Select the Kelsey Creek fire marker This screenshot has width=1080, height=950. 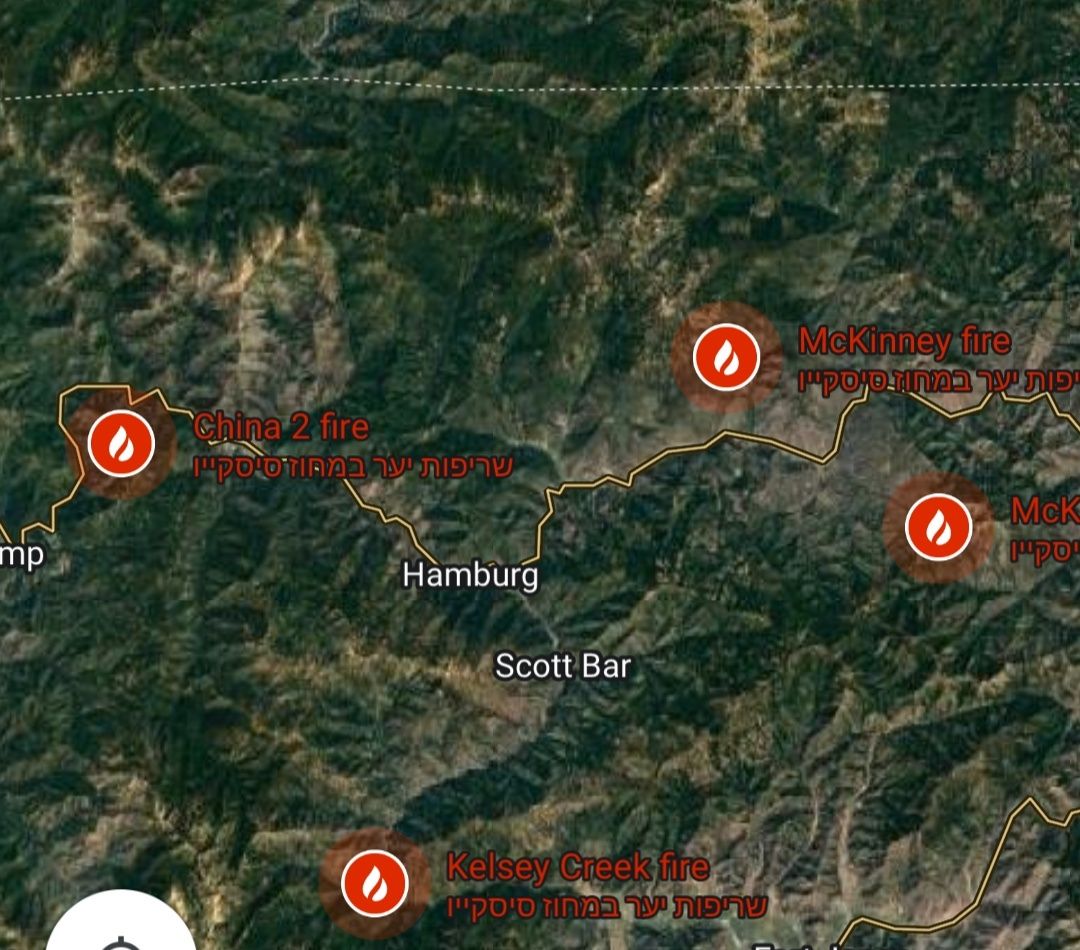pyautogui.click(x=375, y=882)
